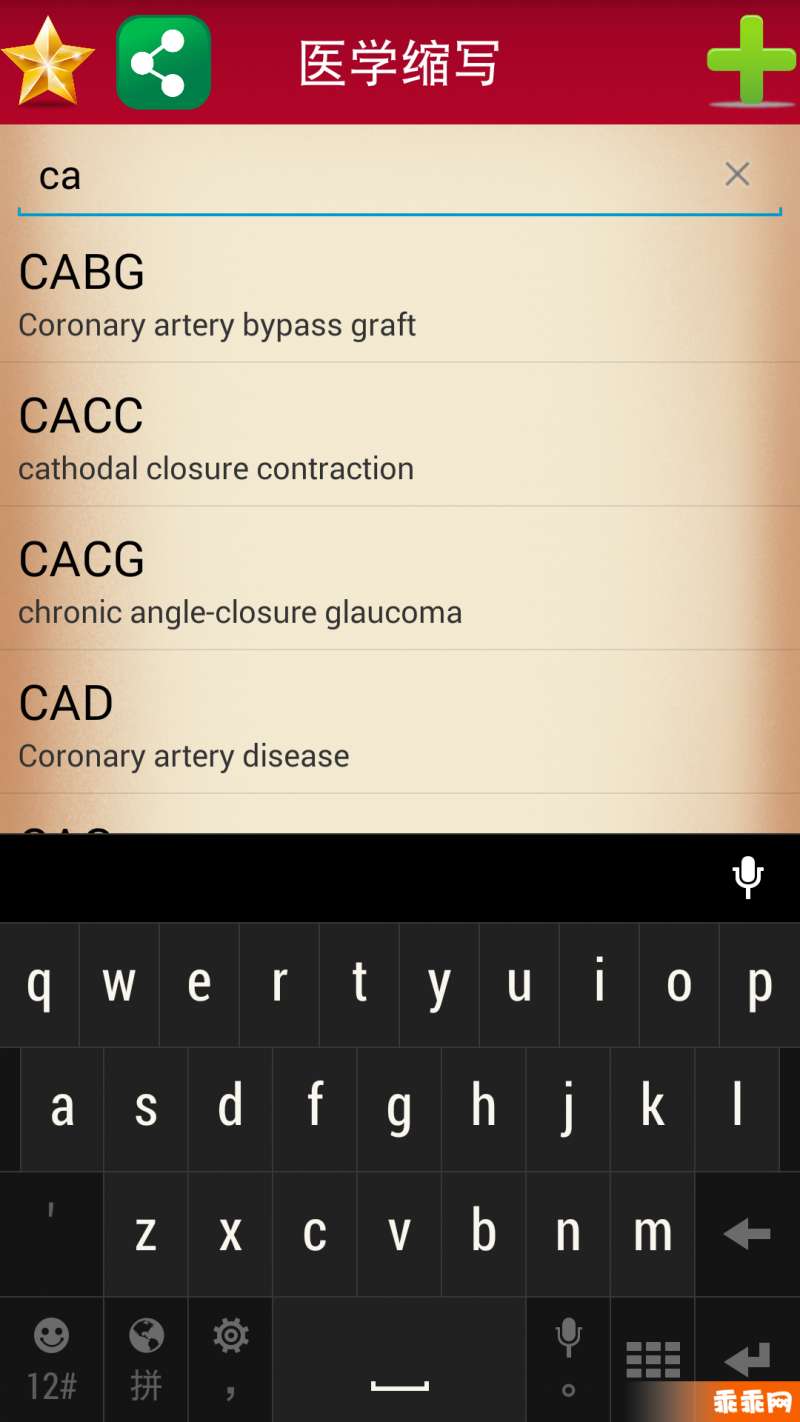This screenshot has height=1422, width=800.
Task: Open the CACC cathodal closure contraction entry
Action: [x=400, y=438]
